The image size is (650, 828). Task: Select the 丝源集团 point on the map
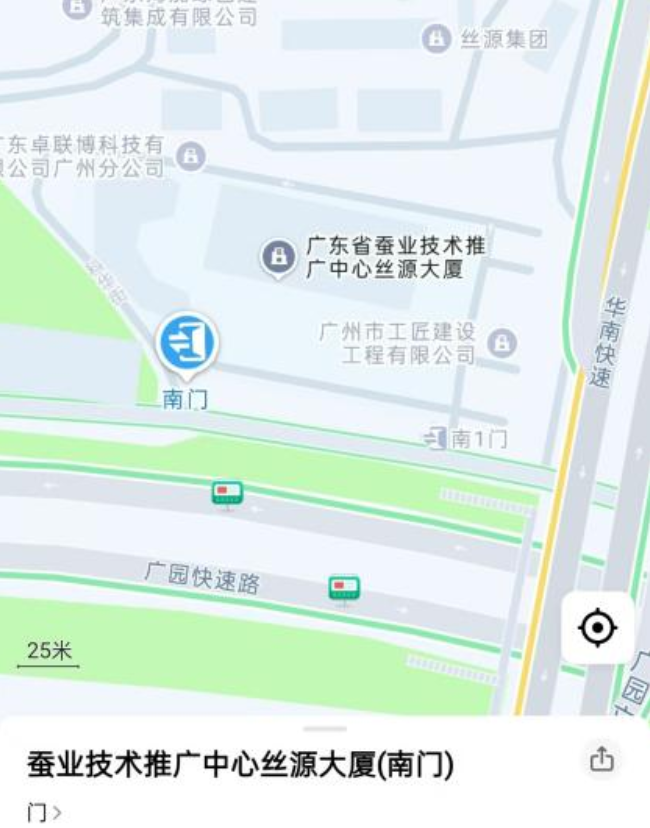coord(436,40)
